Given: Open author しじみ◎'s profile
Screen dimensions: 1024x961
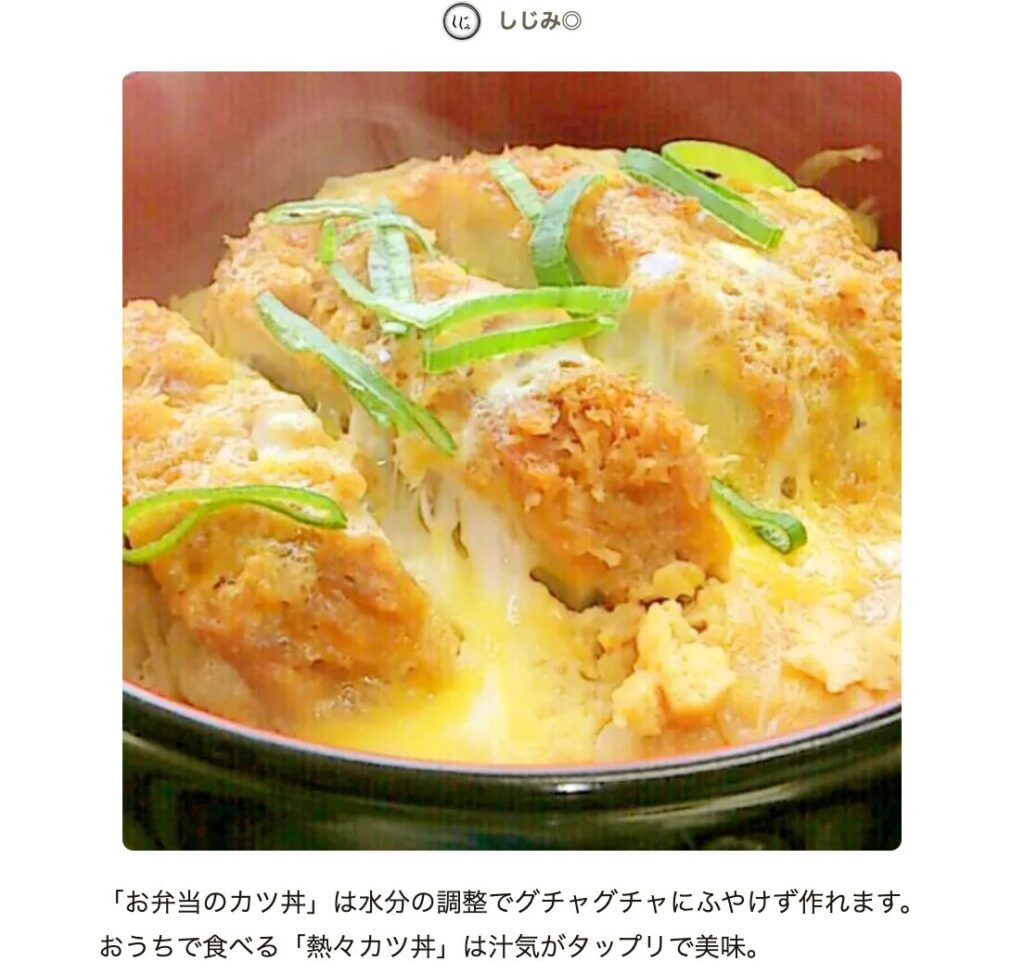Looking at the screenshot, I should point(538,22).
